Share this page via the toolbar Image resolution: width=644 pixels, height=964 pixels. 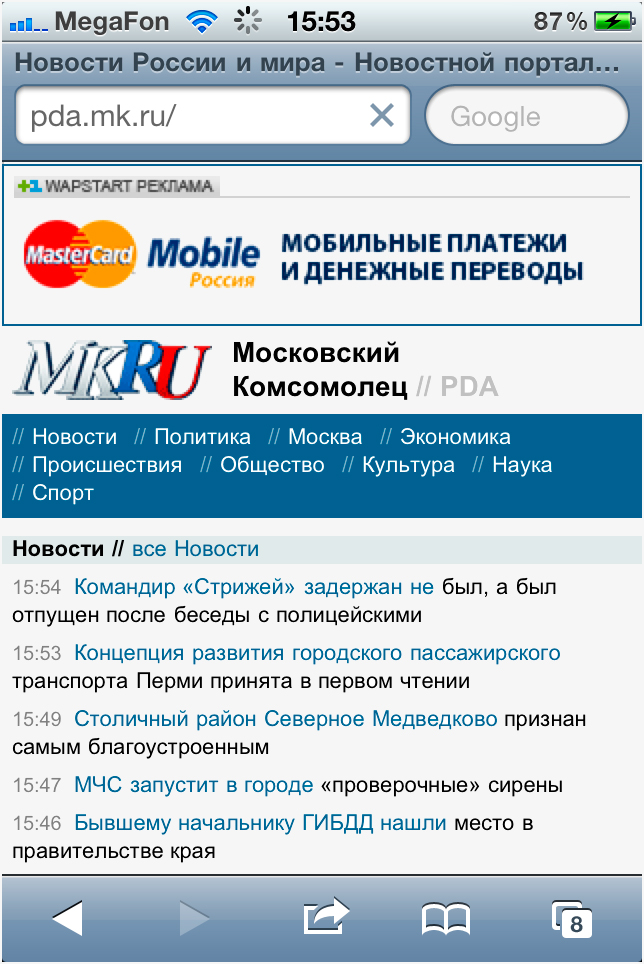pyautogui.click(x=325, y=917)
